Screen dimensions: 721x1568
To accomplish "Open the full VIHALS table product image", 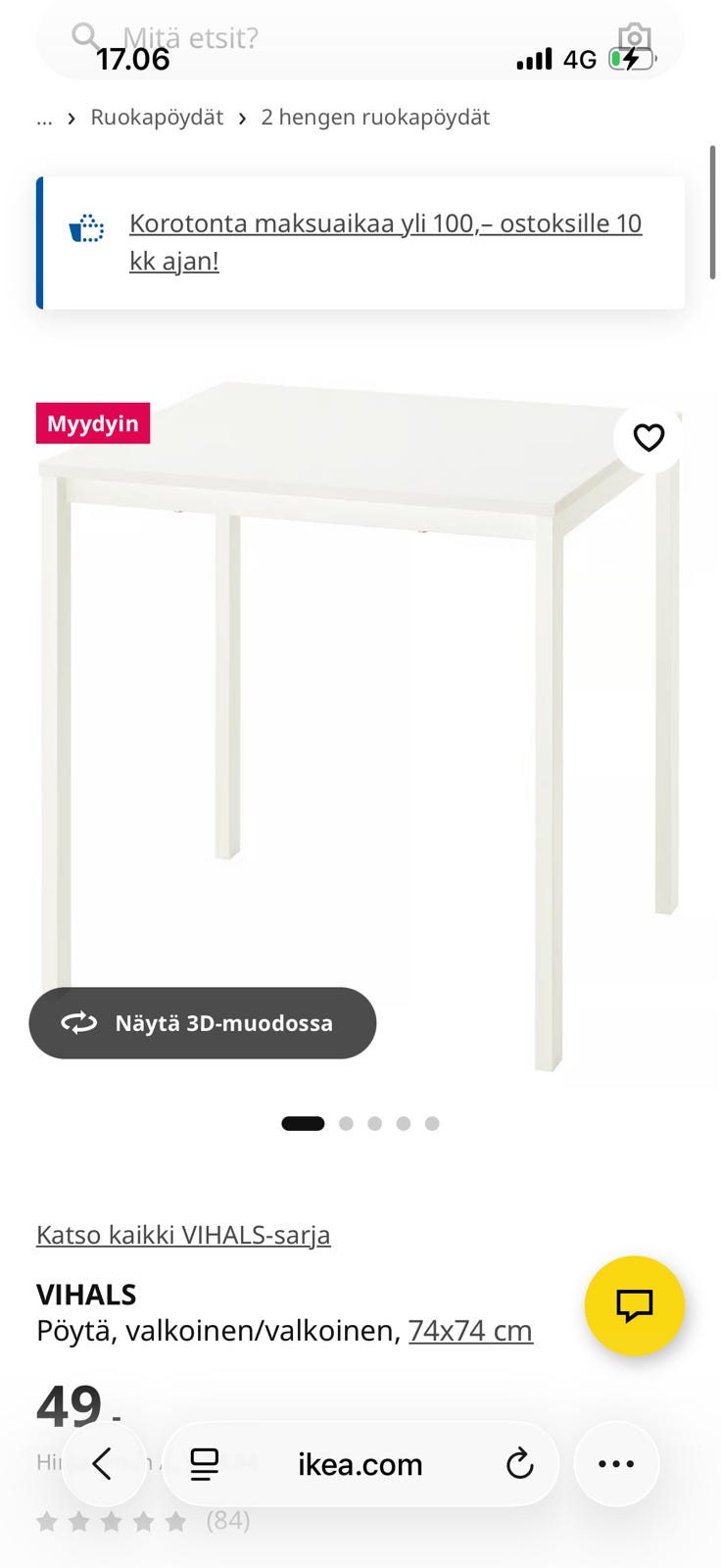I will pos(360,725).
